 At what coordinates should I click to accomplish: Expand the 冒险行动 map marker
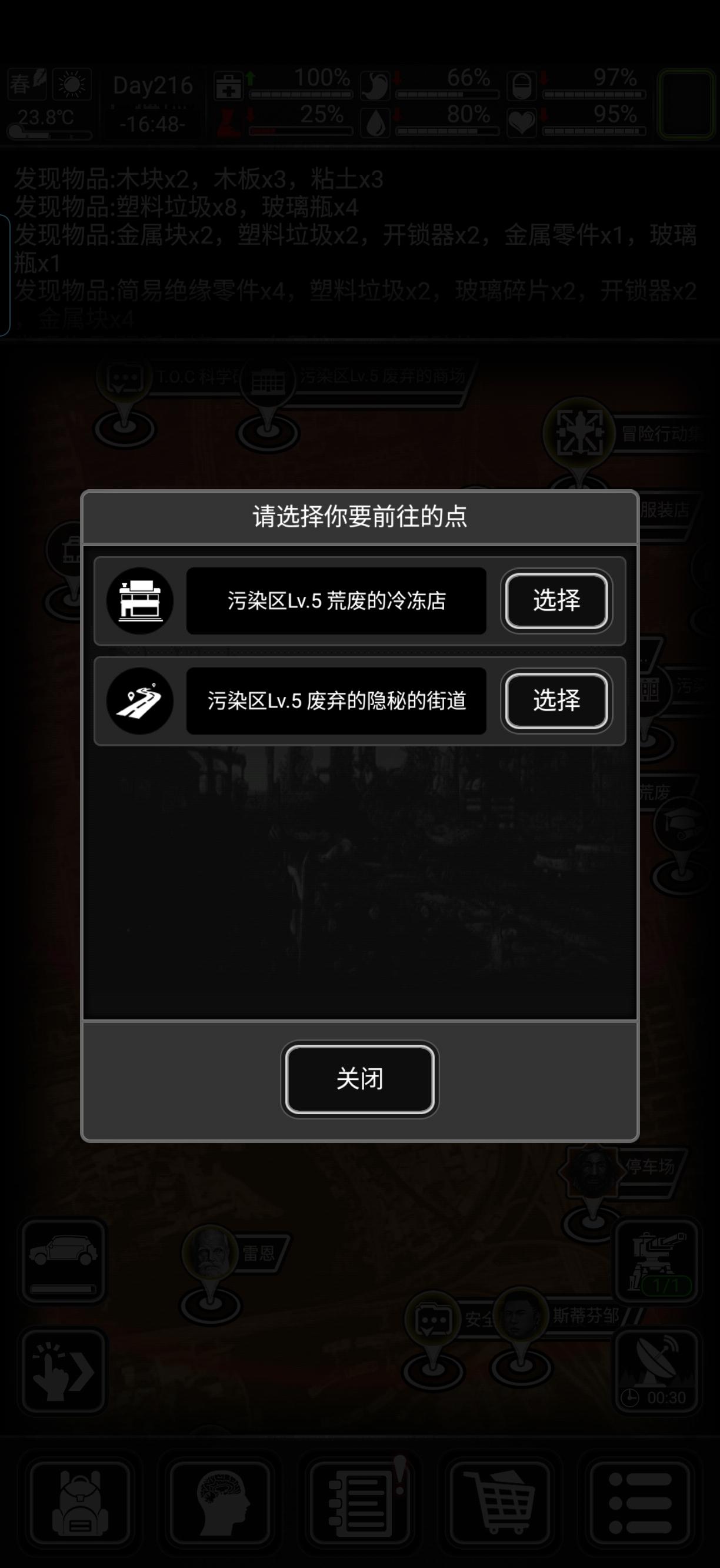[579, 432]
